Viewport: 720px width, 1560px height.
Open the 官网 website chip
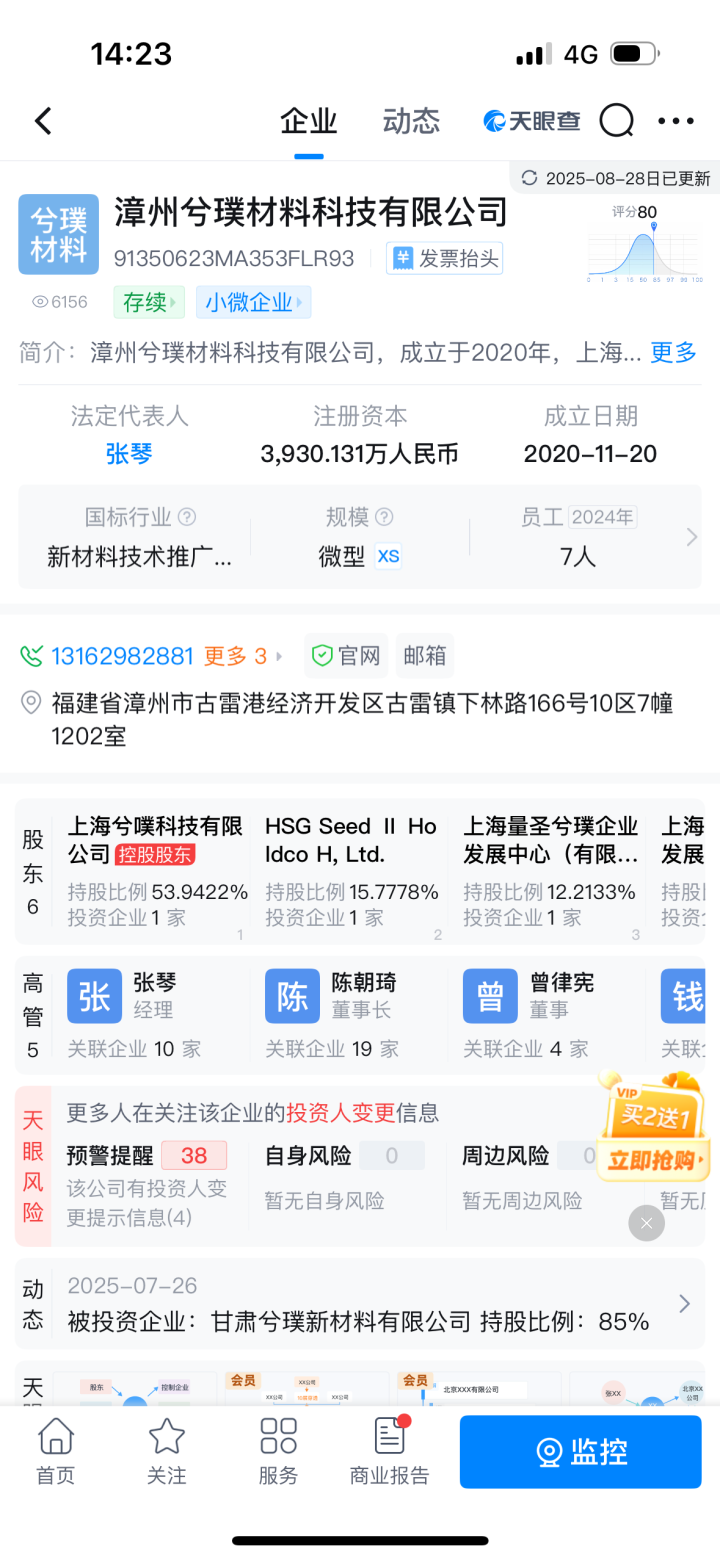347,656
